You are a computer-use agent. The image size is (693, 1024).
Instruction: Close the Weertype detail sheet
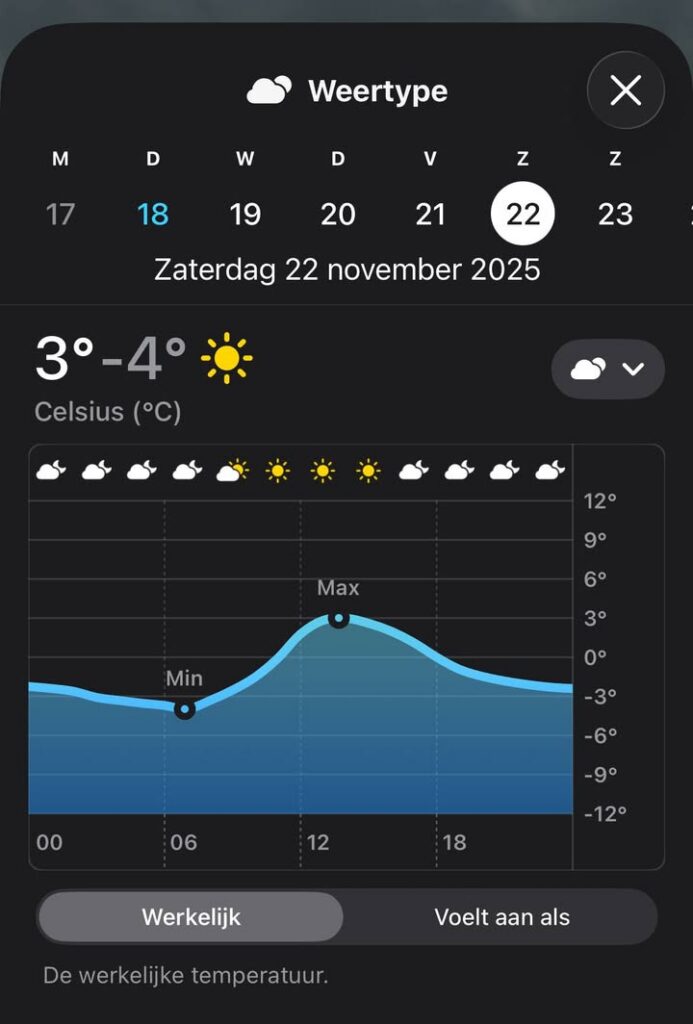pyautogui.click(x=625, y=90)
